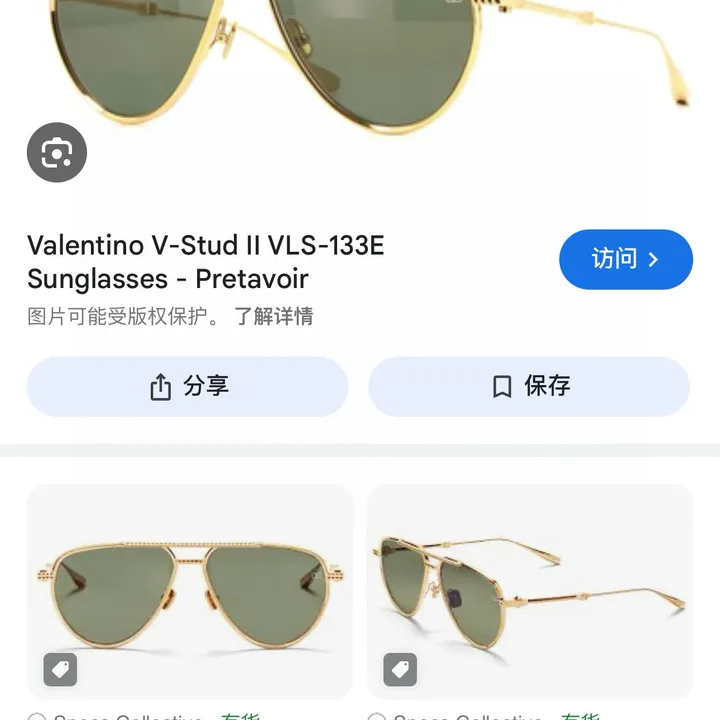Share this image via 分享

point(187,386)
